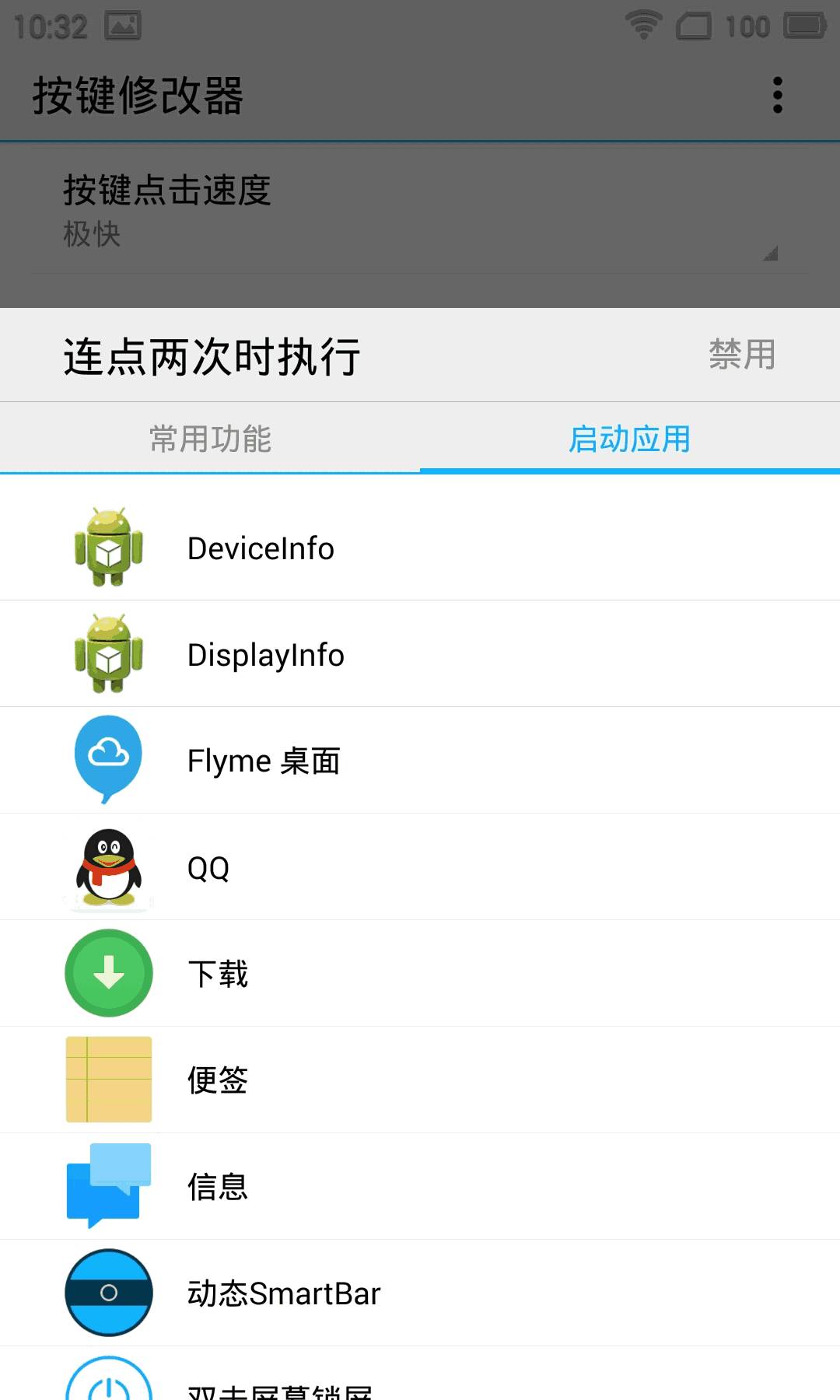Switch to the 常用功能 tab
The width and height of the screenshot is (840, 1400).
tap(210, 439)
